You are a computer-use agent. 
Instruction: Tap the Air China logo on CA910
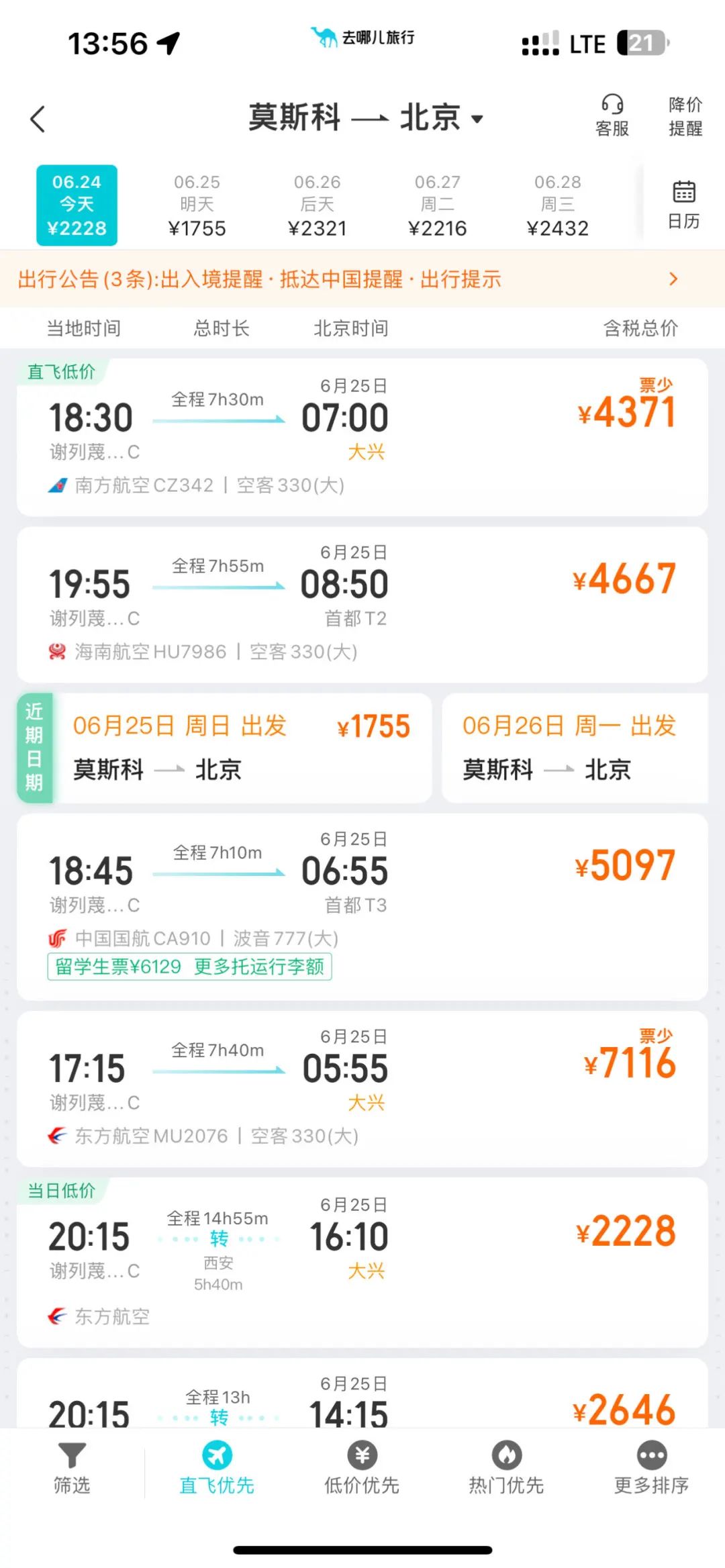57,939
